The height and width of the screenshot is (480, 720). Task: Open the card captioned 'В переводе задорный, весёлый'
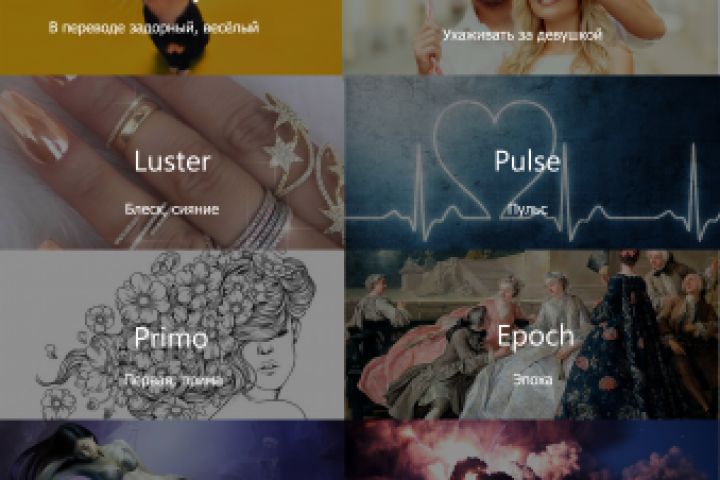[171, 36]
